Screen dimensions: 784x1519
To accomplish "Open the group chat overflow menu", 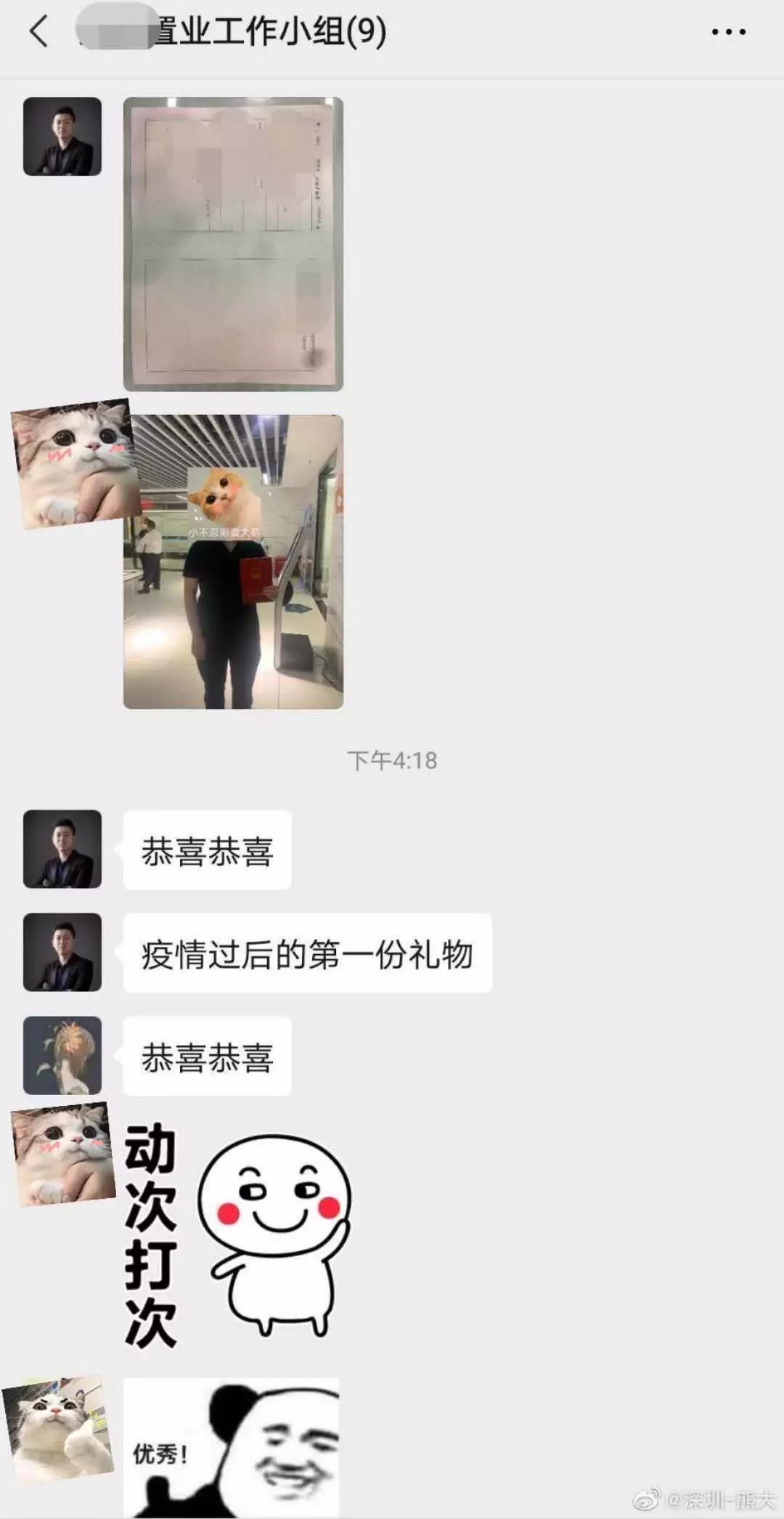I will [728, 33].
